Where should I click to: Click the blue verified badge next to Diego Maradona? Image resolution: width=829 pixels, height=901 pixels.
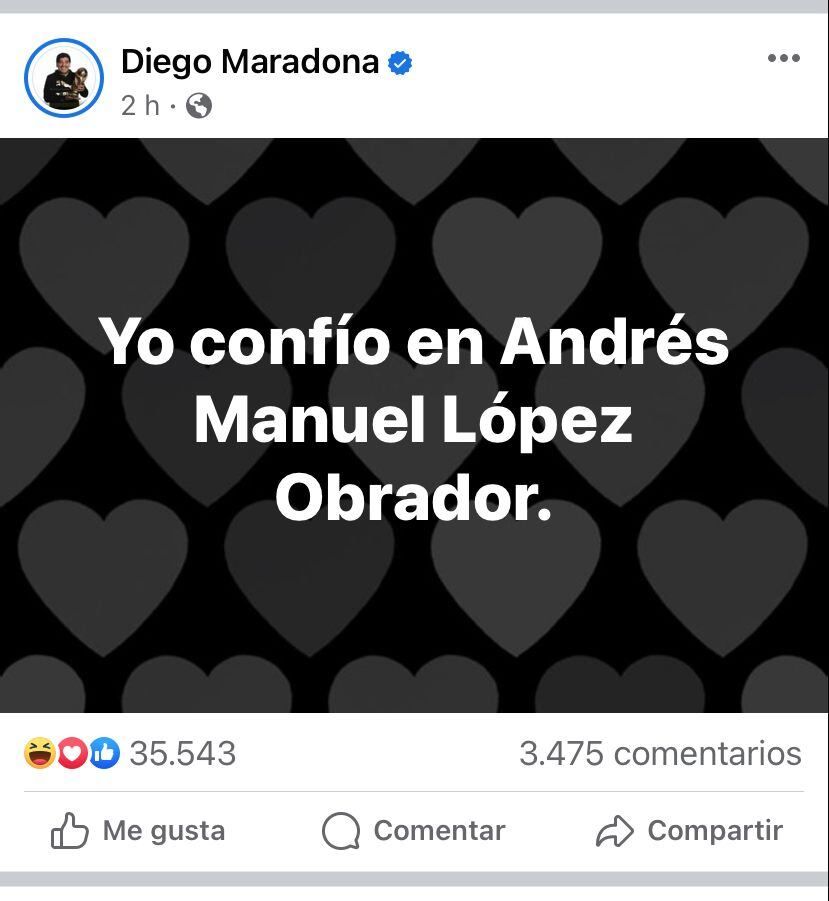coord(398,62)
